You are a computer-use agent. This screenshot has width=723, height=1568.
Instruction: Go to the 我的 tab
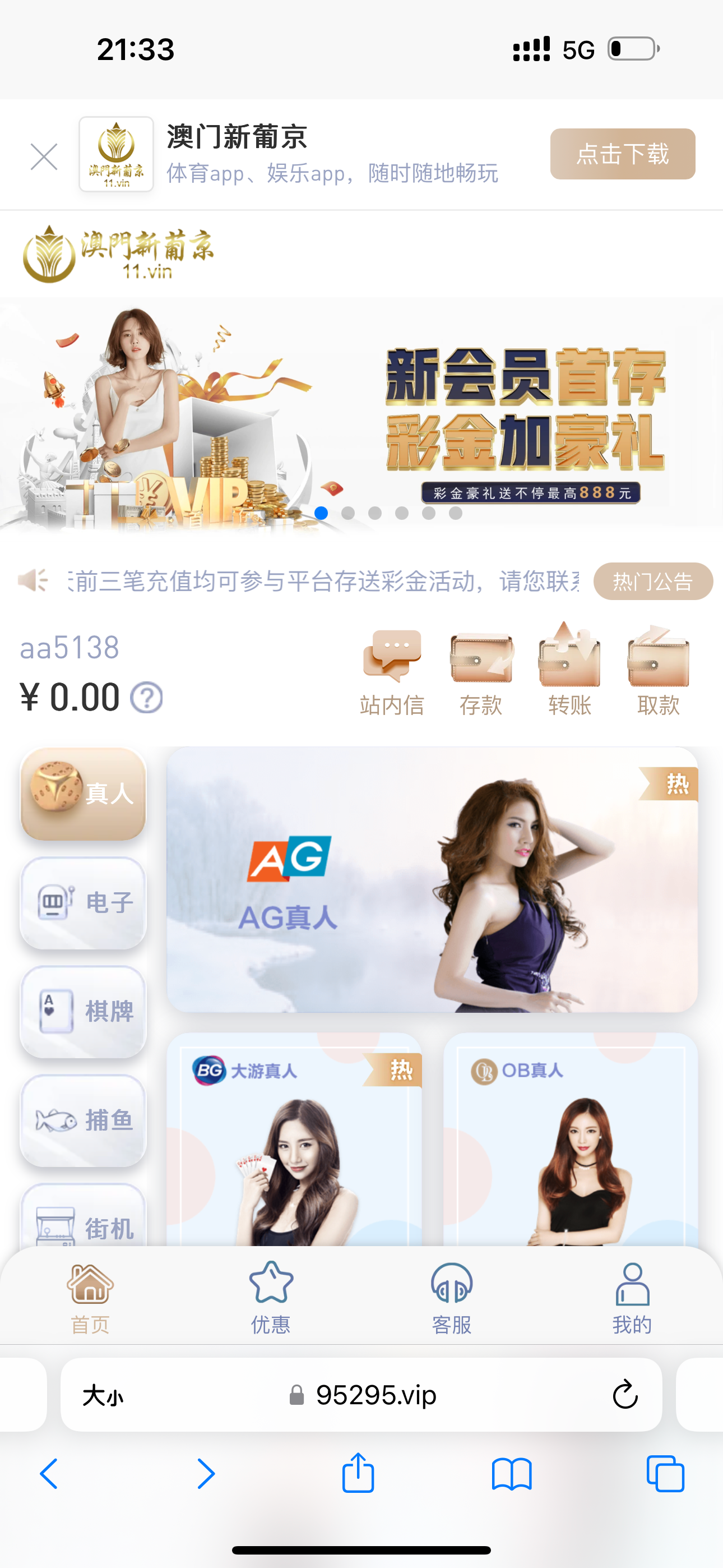pyautogui.click(x=632, y=1298)
